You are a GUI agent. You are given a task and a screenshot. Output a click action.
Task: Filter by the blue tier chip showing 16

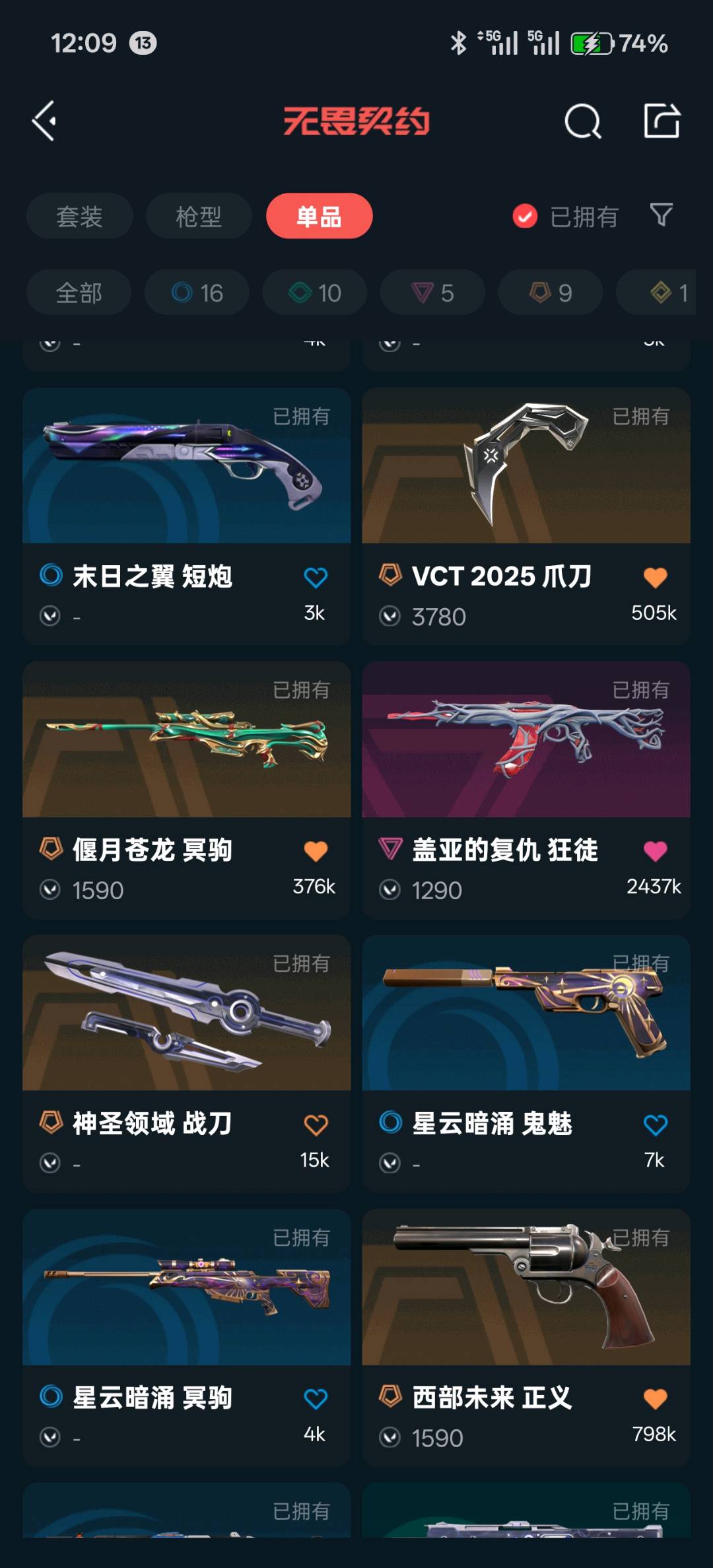(x=197, y=292)
